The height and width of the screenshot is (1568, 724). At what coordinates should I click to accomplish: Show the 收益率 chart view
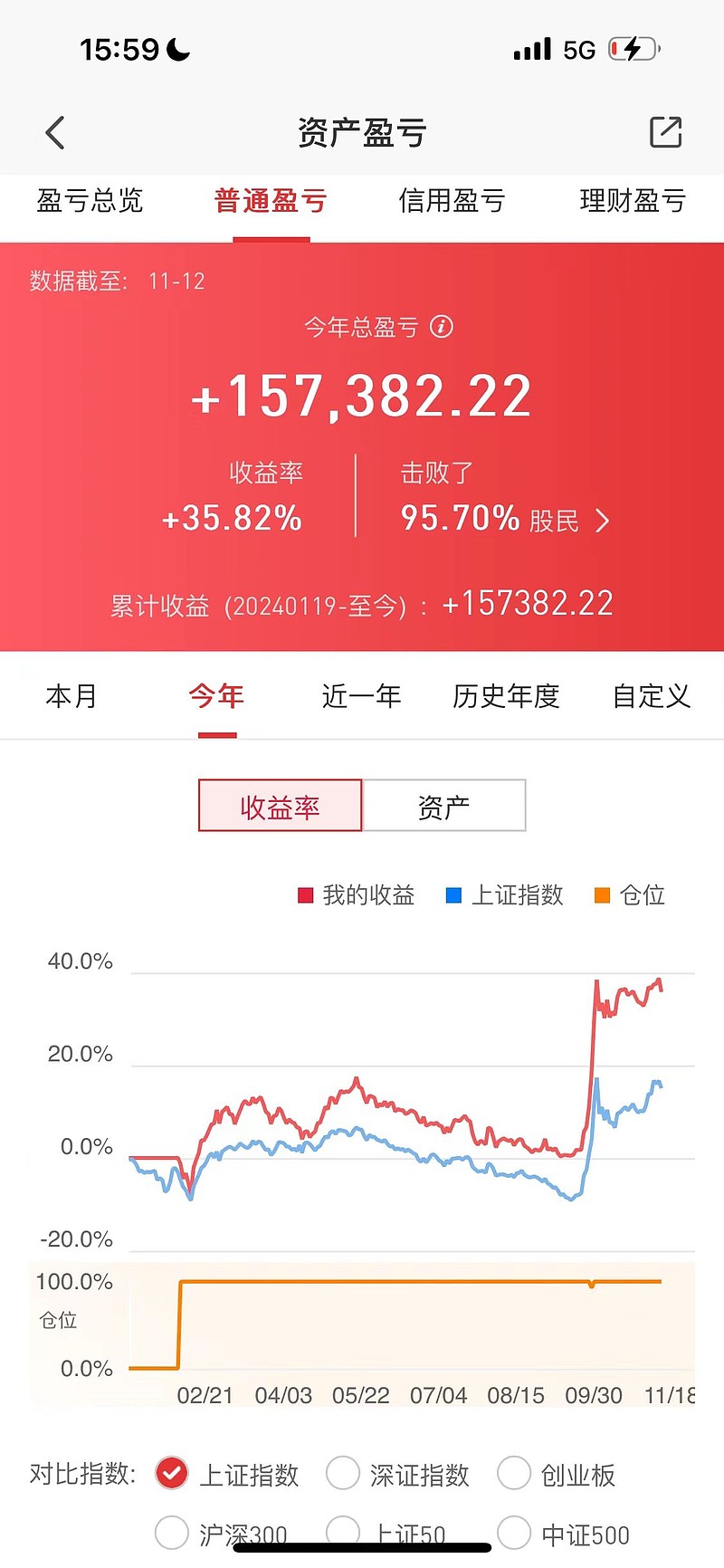pos(280,806)
